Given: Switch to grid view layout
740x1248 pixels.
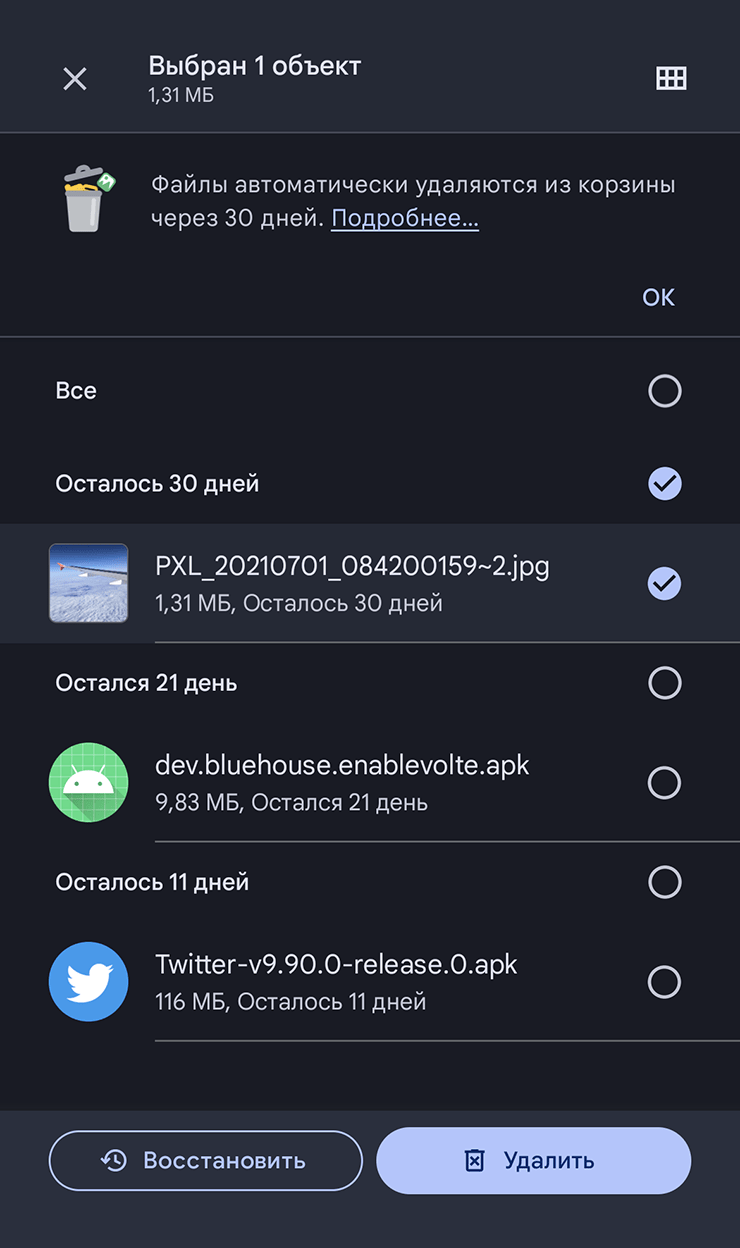Looking at the screenshot, I should (670, 79).
